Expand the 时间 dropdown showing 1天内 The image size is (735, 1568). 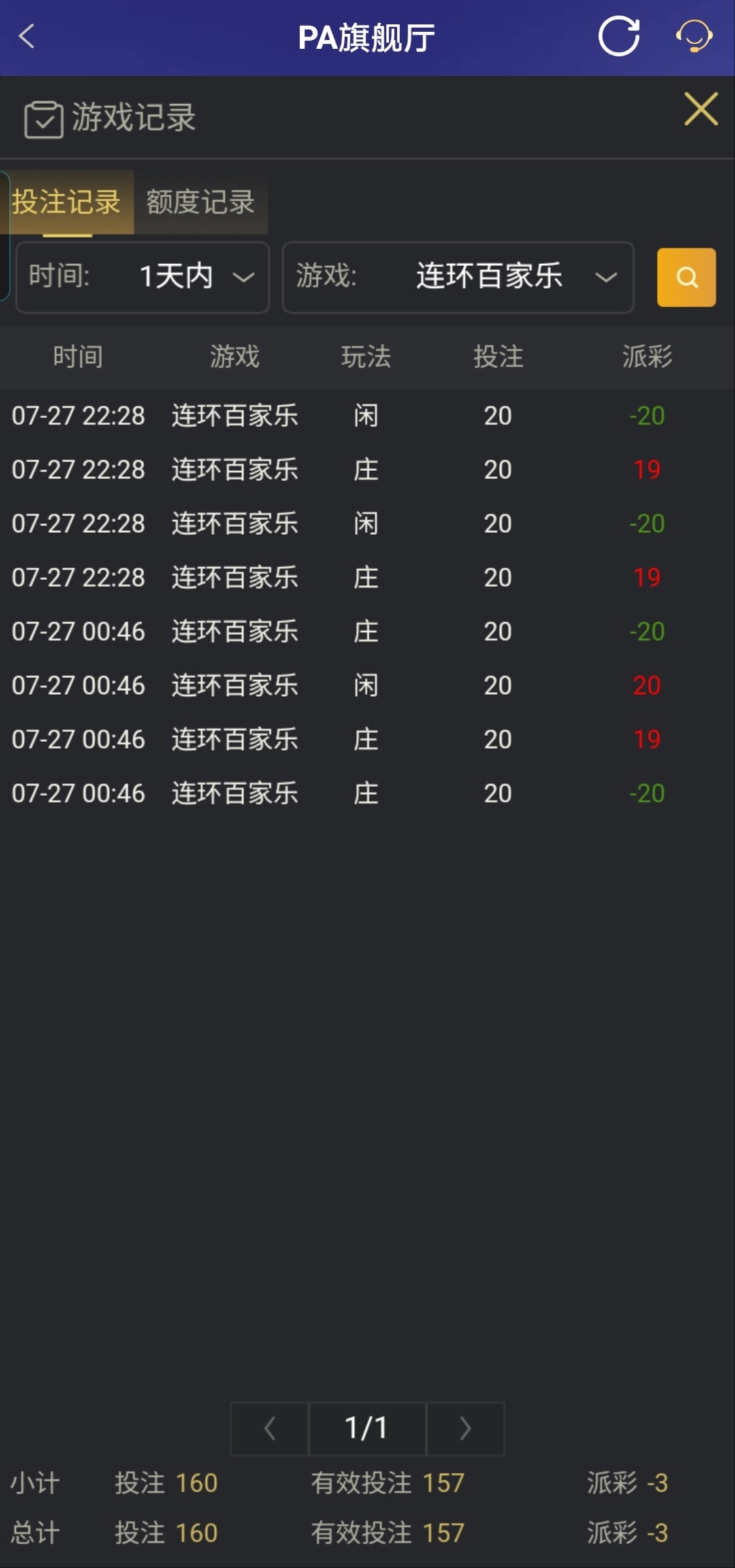(x=143, y=277)
